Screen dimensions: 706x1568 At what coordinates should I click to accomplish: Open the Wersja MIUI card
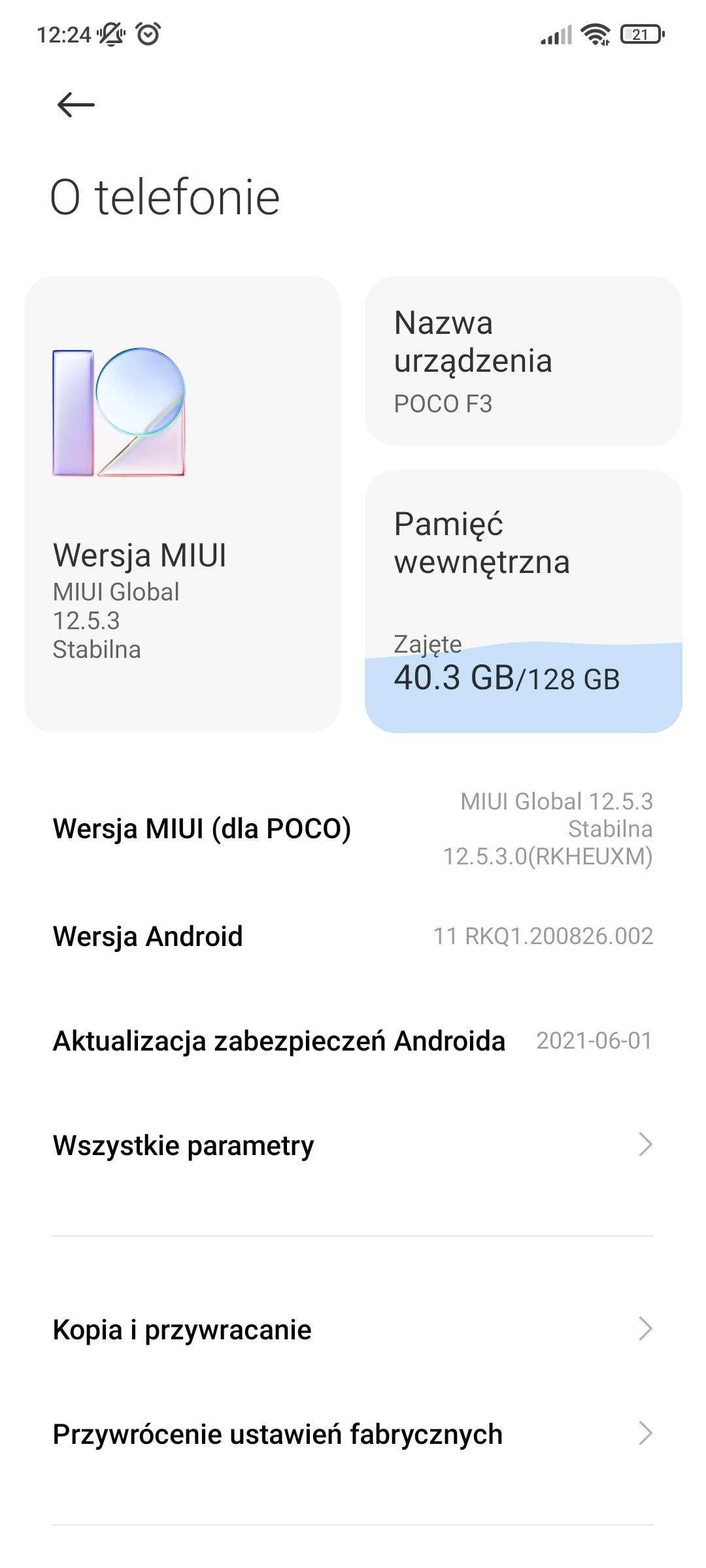coord(182,504)
